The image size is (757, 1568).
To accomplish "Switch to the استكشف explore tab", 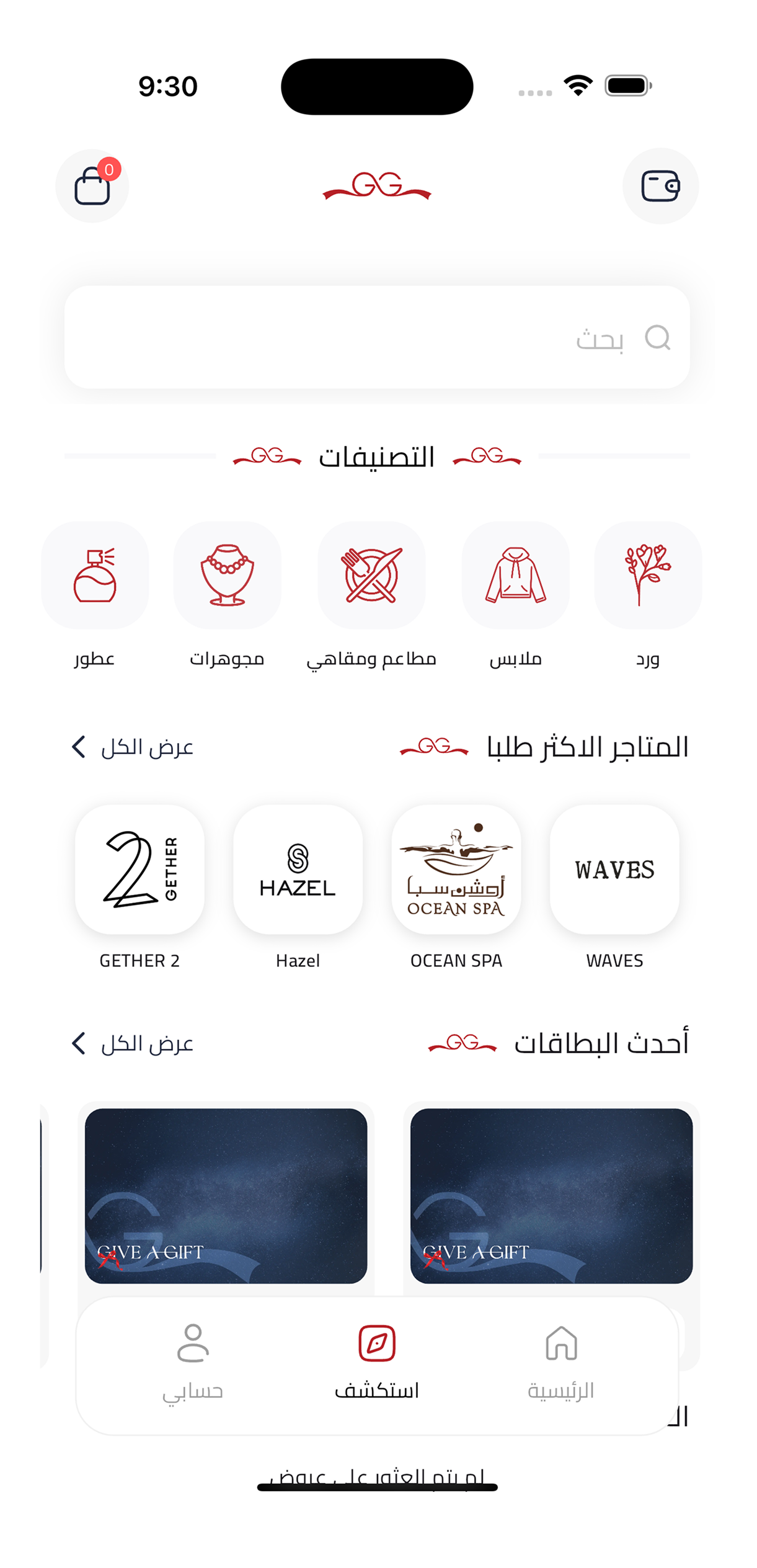I will tap(377, 1363).
